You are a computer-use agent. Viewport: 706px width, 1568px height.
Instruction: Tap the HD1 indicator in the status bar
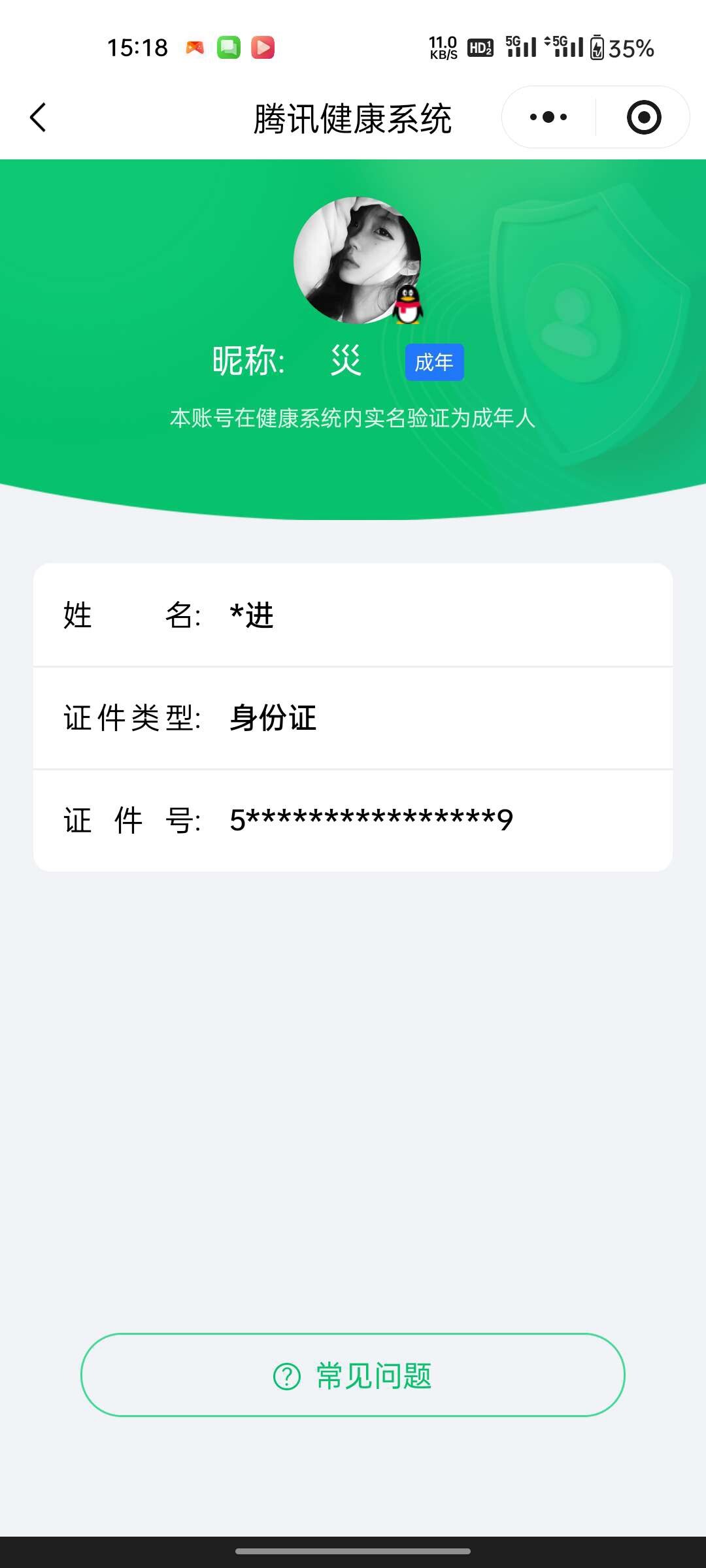pos(479,47)
